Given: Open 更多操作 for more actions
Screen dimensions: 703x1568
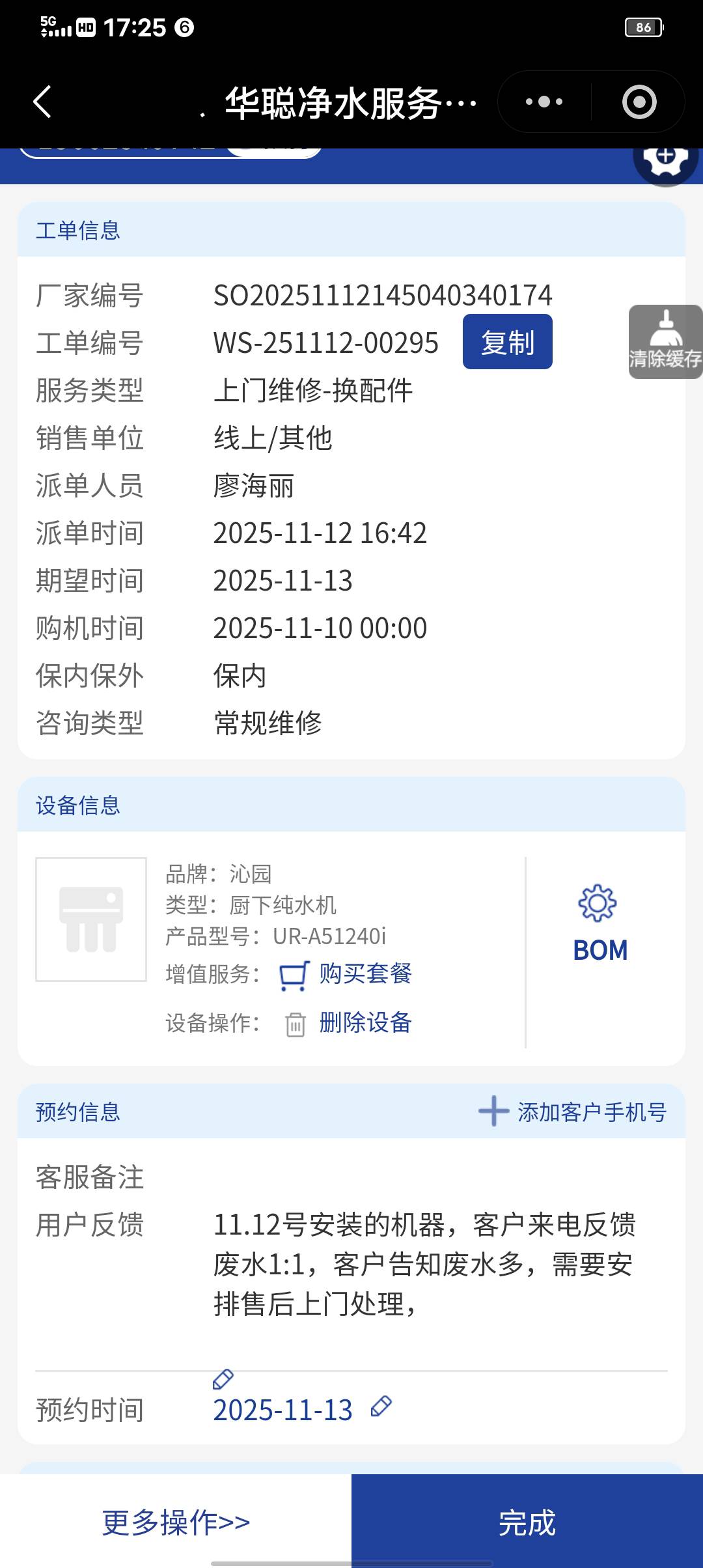Looking at the screenshot, I should pos(176,1522).
